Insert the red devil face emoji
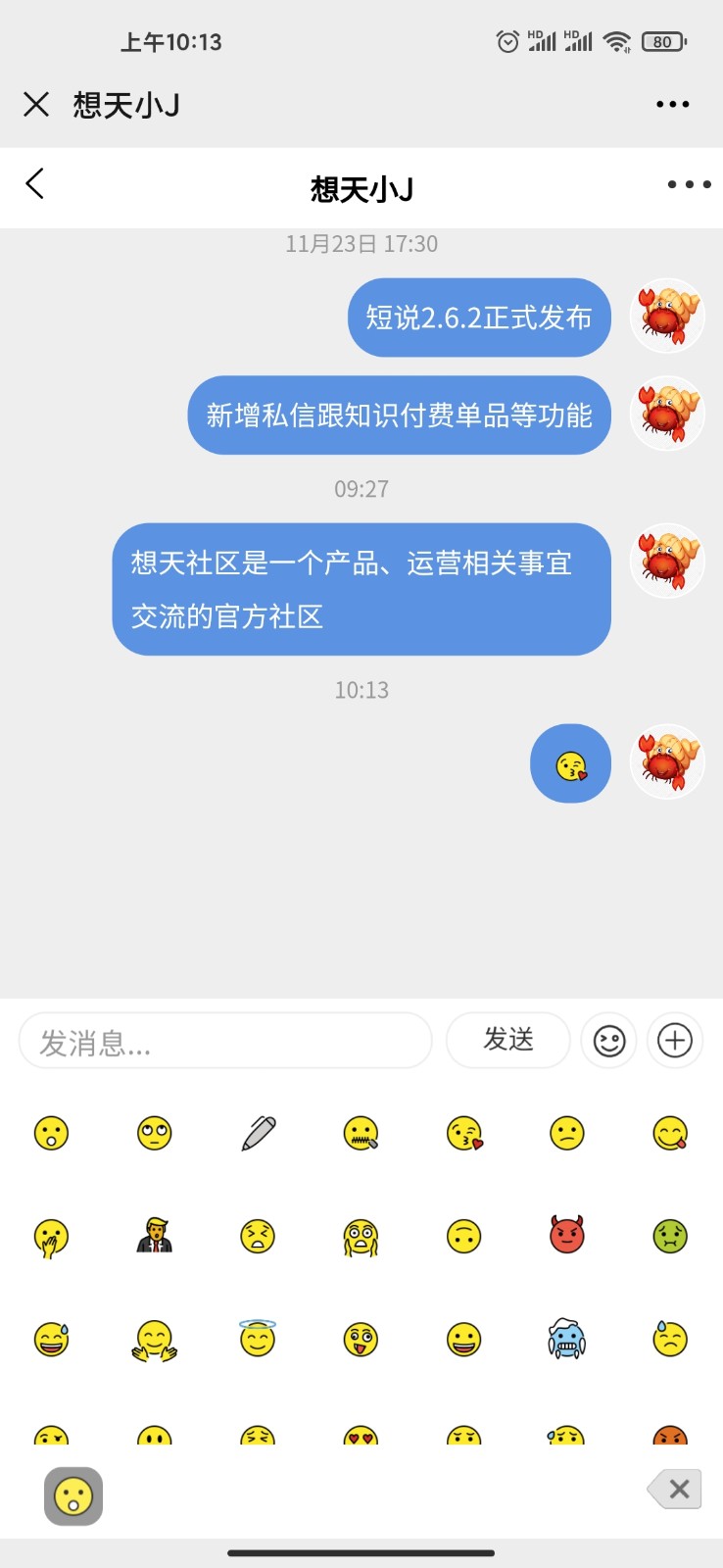 567,1236
